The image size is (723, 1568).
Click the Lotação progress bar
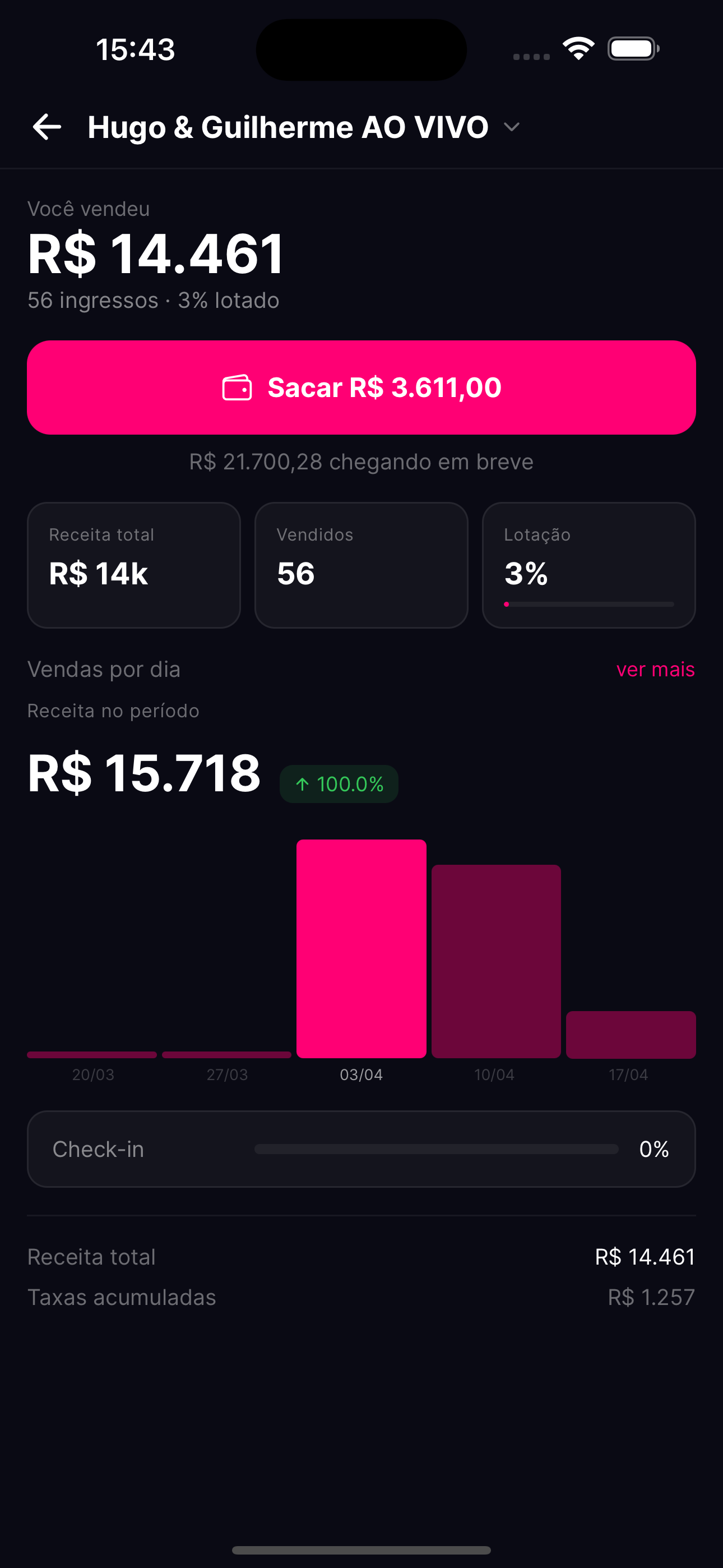[588, 604]
